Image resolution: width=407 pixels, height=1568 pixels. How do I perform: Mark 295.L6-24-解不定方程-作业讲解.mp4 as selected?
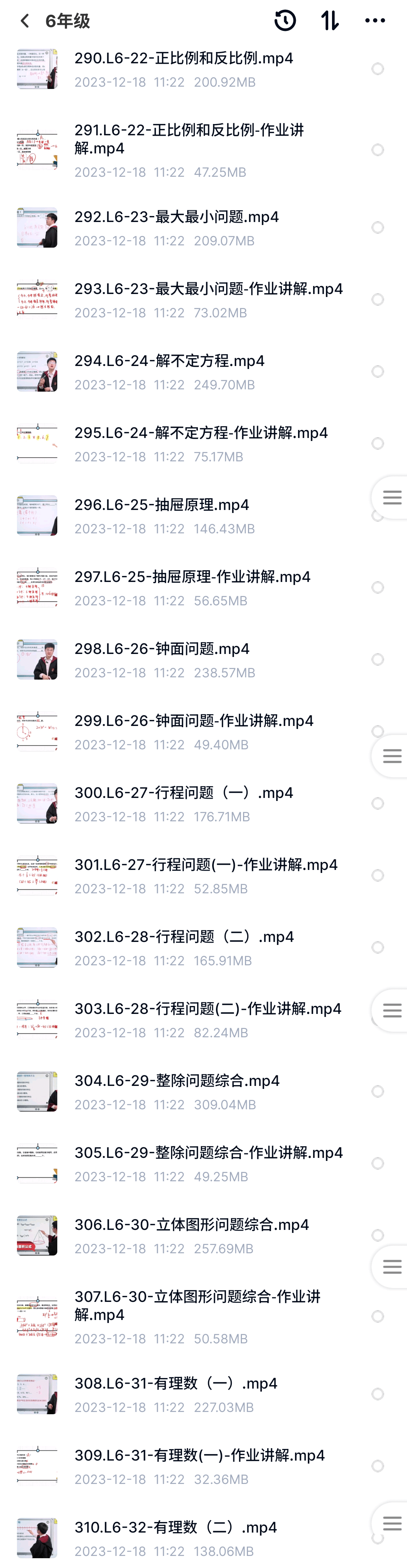coord(378,444)
